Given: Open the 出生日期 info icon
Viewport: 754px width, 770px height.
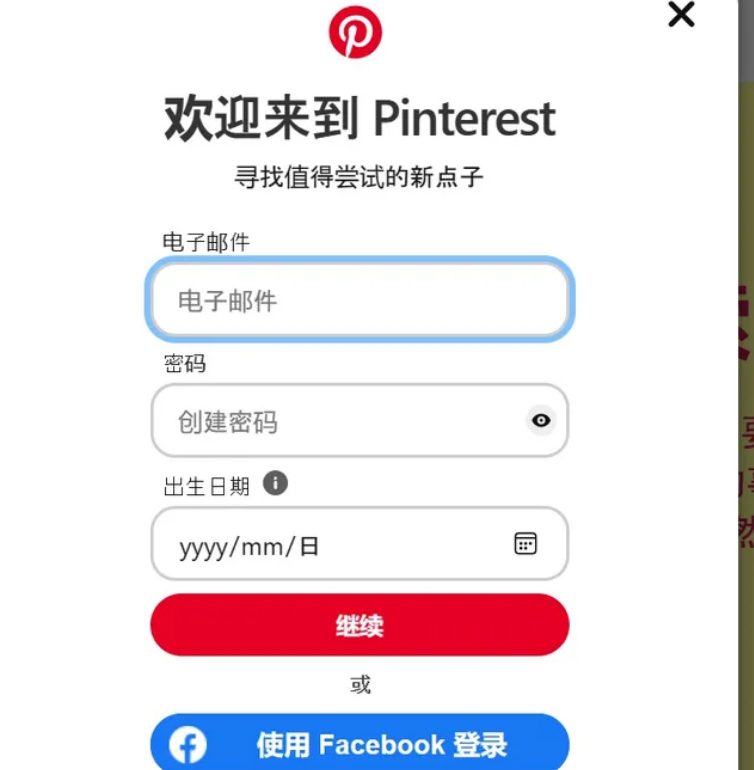Looking at the screenshot, I should 275,484.
